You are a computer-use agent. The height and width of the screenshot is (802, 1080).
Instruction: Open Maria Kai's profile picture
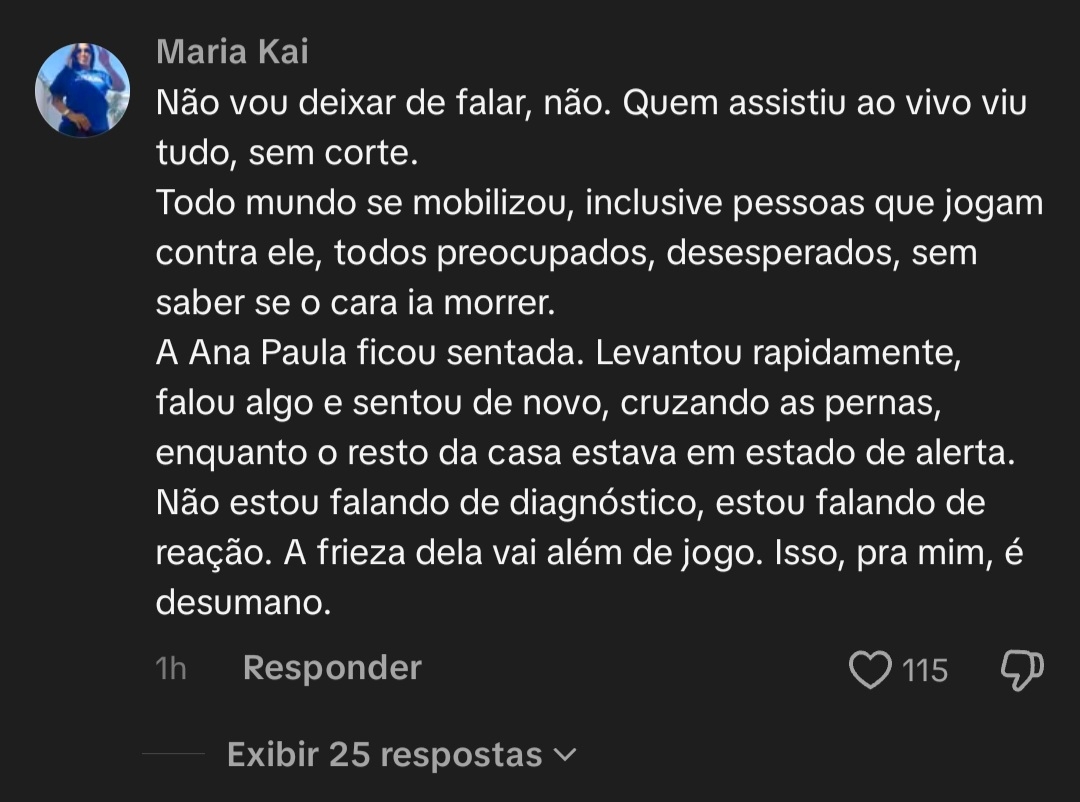click(x=82, y=90)
